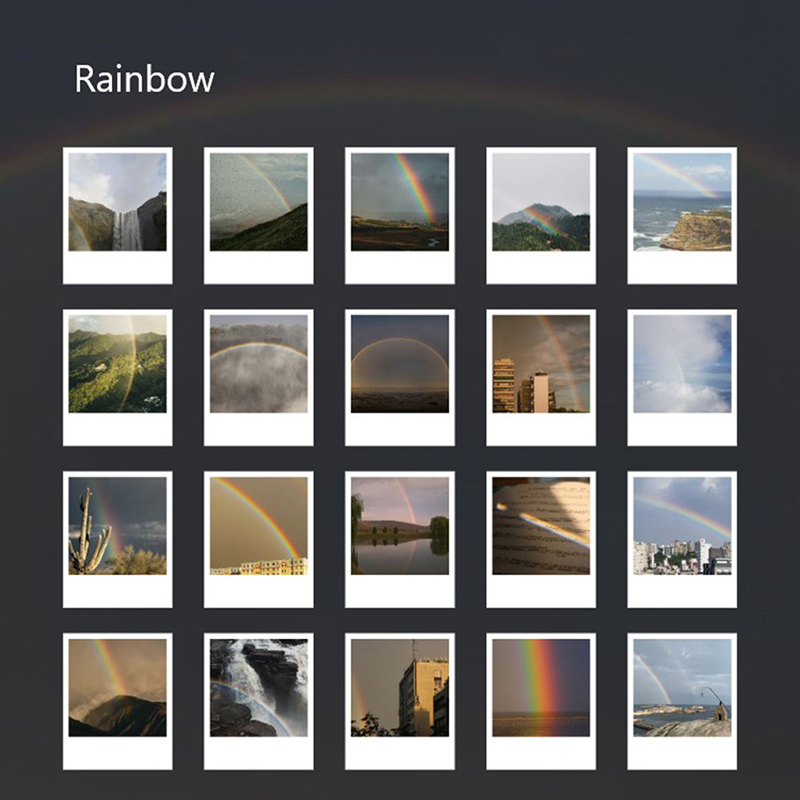Open the waterfall between cliffs photo
Screen dimensions: 800x800
tap(117, 202)
